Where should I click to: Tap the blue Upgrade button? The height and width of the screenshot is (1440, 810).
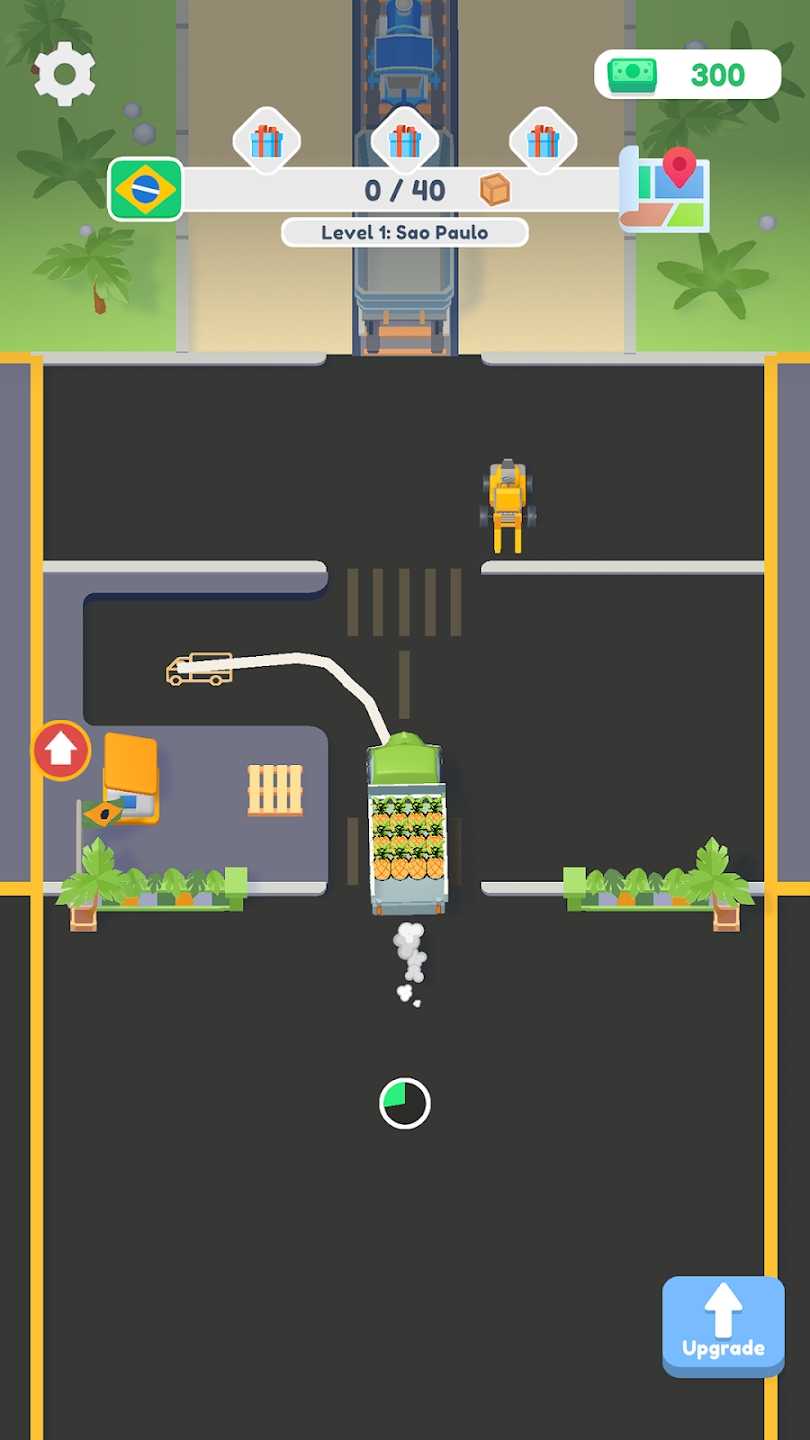point(723,1326)
